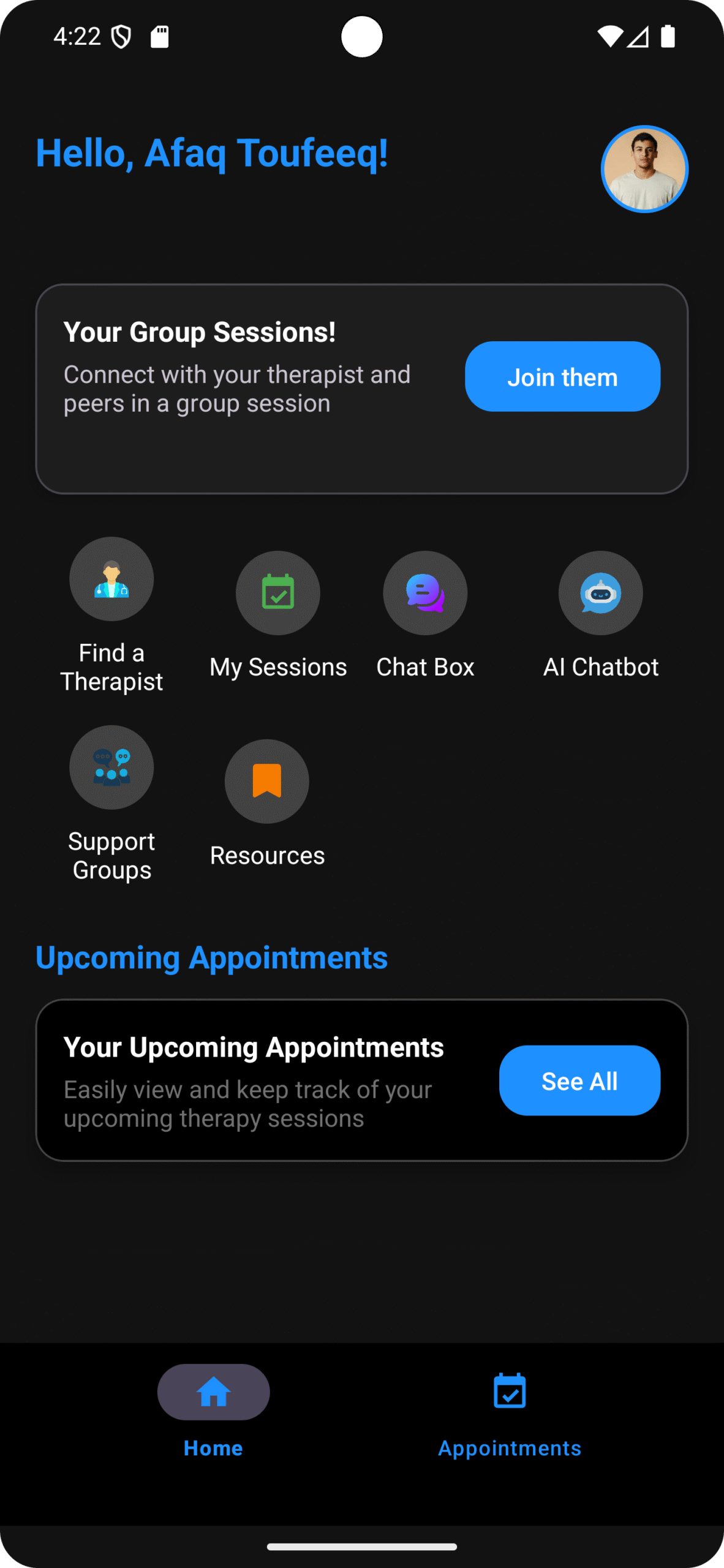724x1568 pixels.
Task: Tap See All upcoming appointments
Action: tap(579, 1081)
